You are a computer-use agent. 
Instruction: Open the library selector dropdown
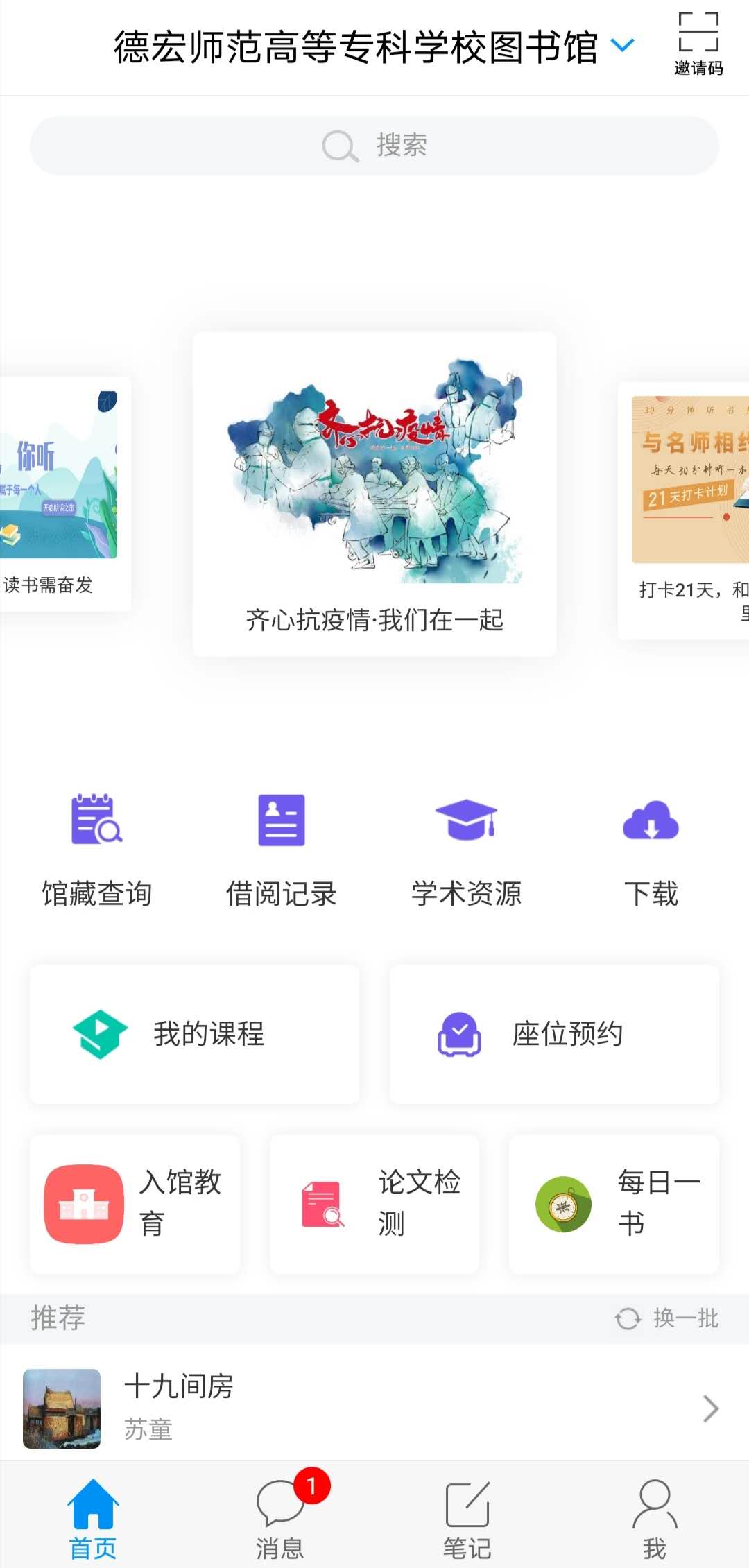click(621, 46)
